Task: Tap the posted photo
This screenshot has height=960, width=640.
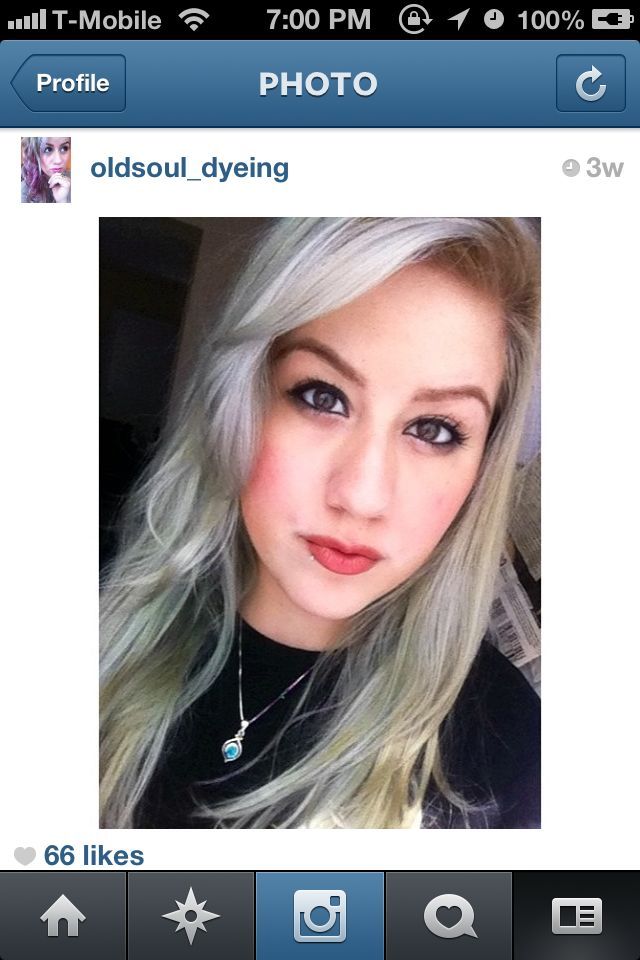Action: pos(320,522)
